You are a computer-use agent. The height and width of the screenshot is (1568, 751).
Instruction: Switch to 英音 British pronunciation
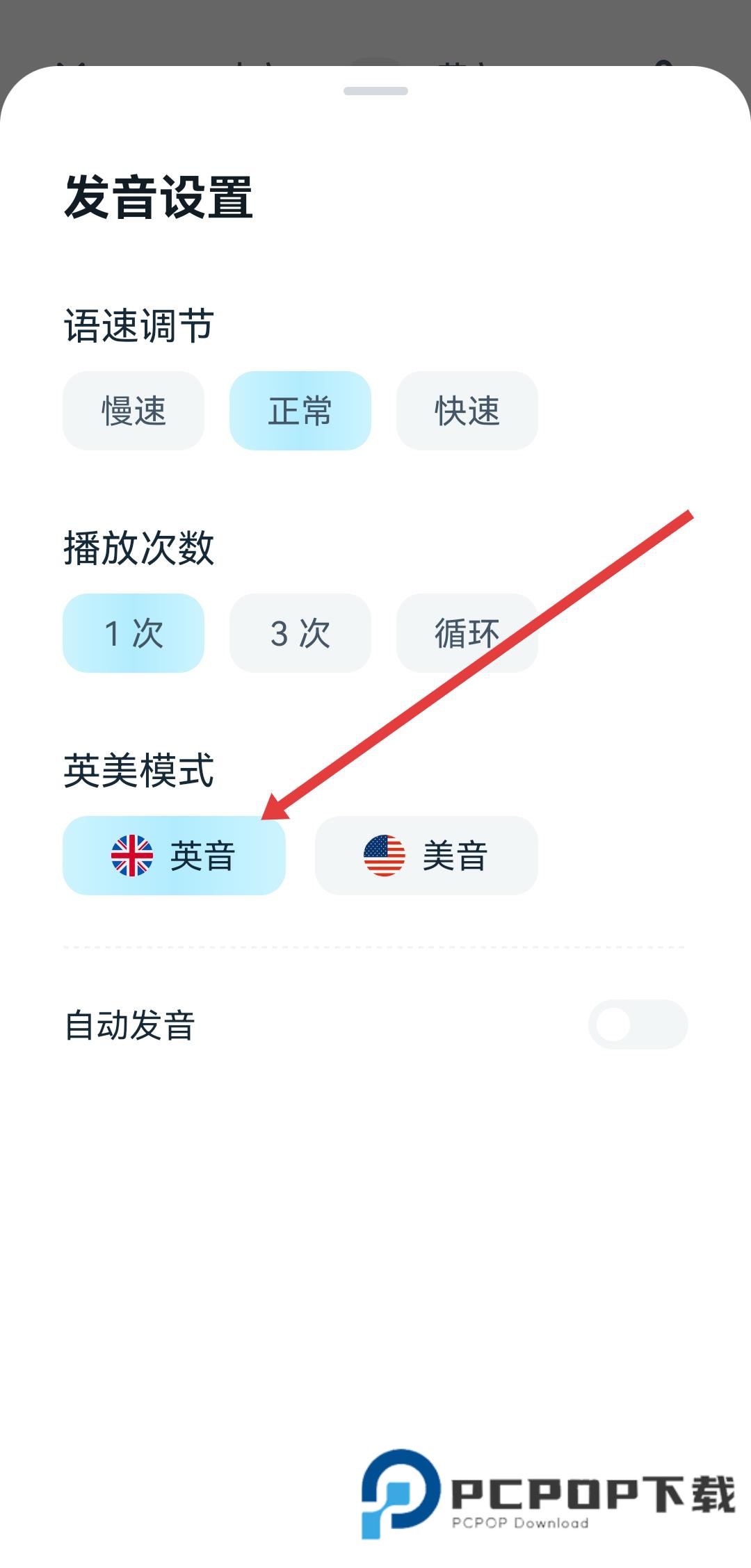[x=174, y=856]
